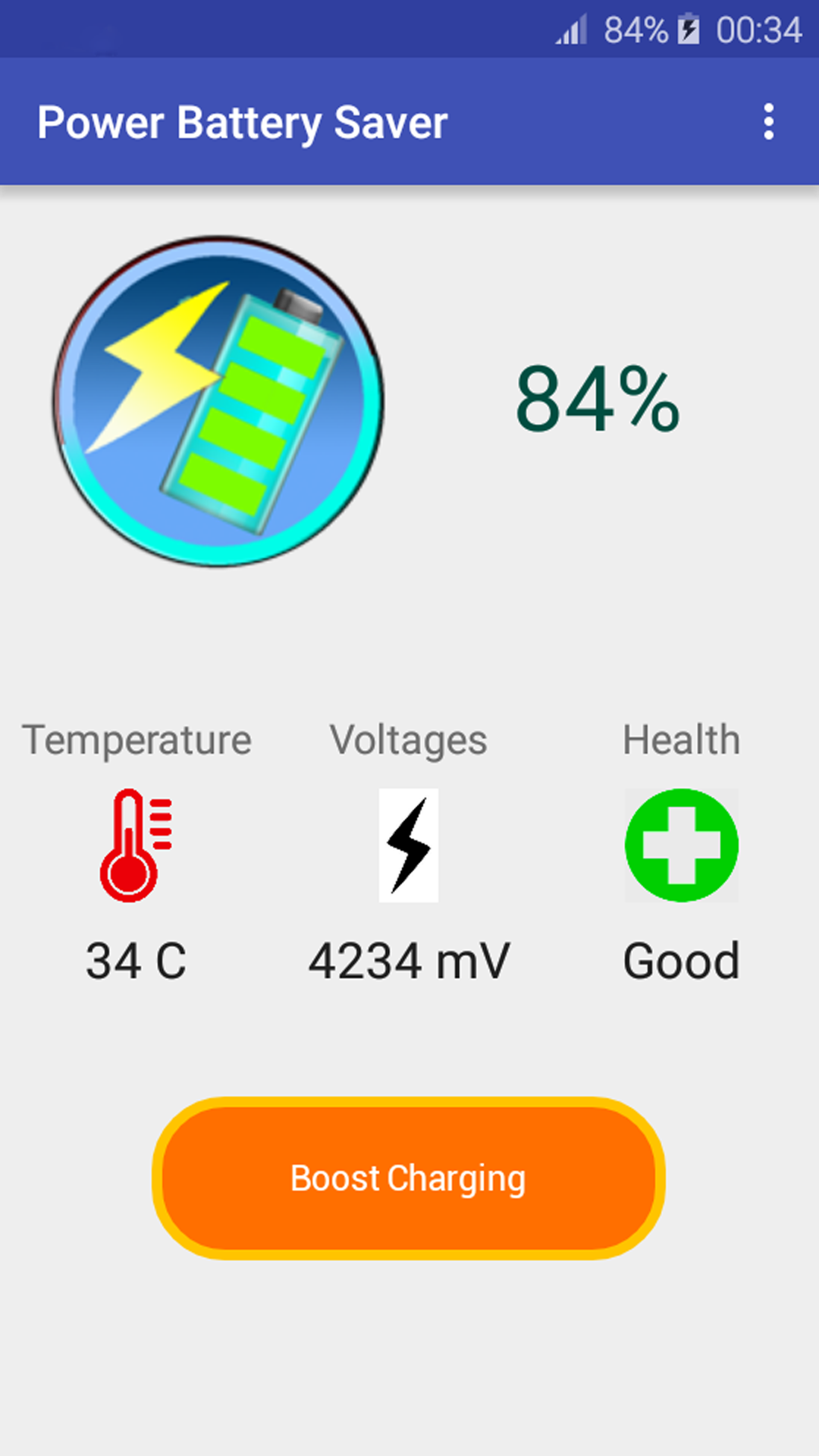Tap the Good health status text

680,959
